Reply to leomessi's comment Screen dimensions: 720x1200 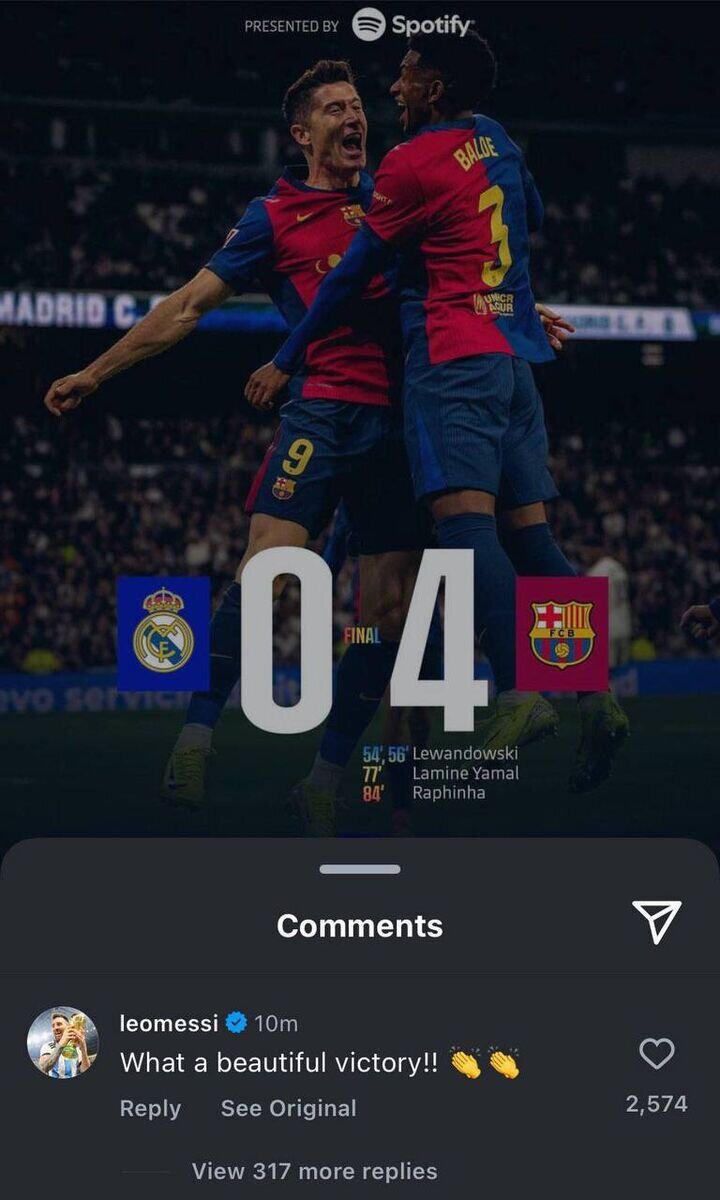click(x=150, y=1108)
